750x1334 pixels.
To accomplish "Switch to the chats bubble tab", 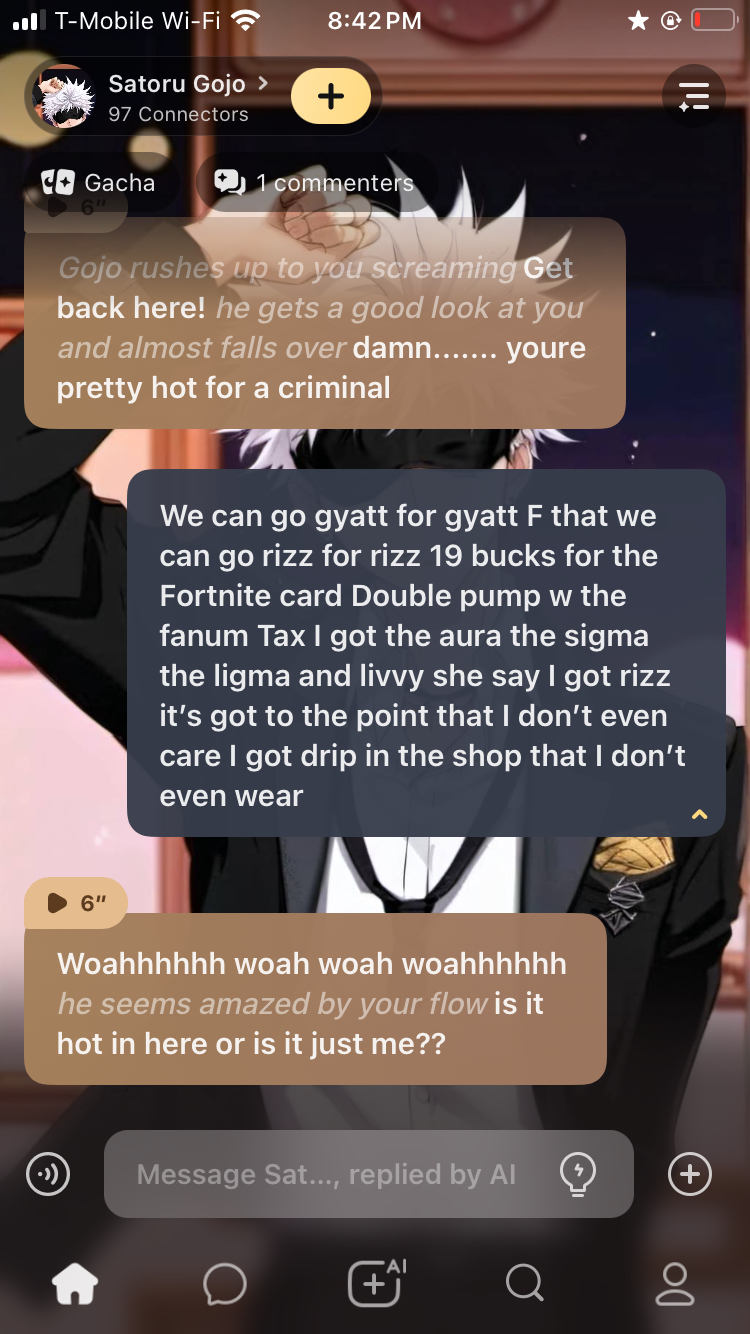I will [x=225, y=1284].
